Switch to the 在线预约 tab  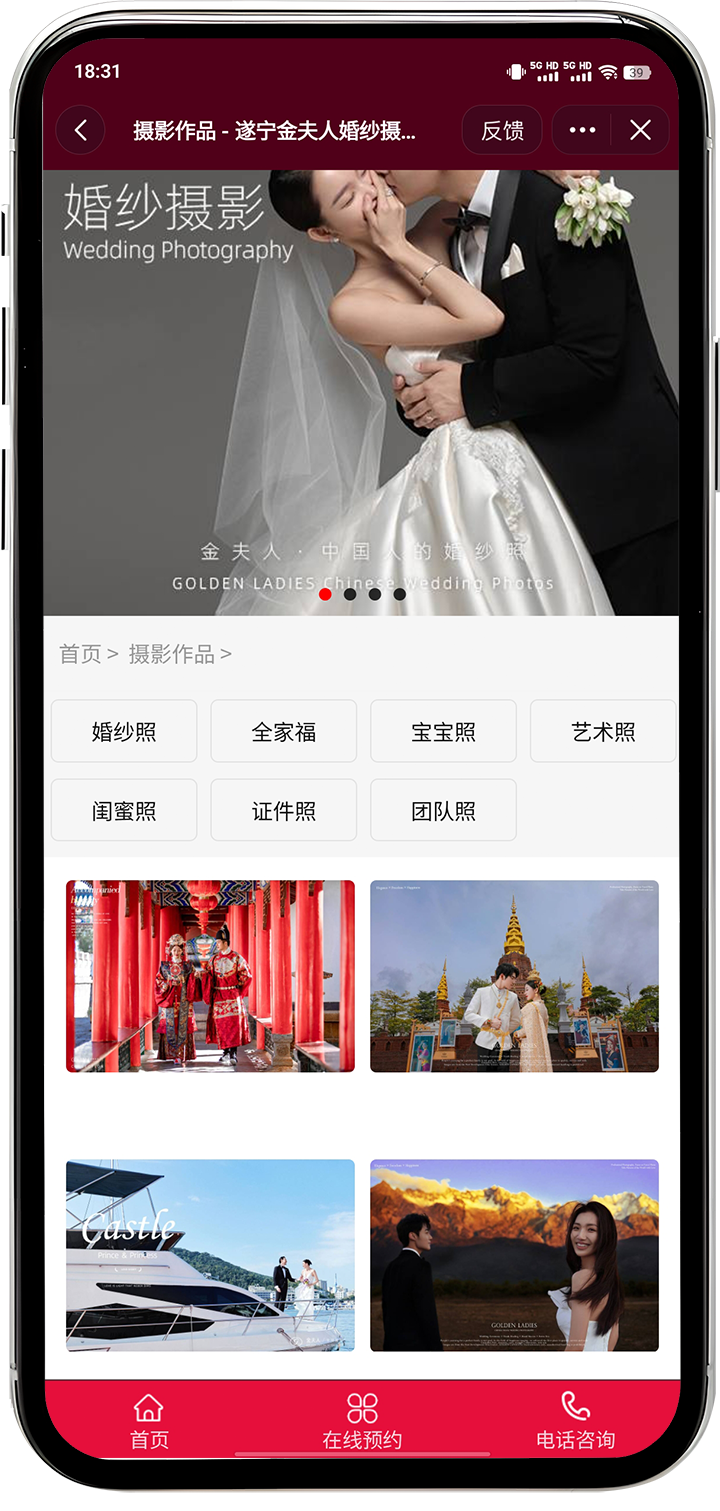362,1421
